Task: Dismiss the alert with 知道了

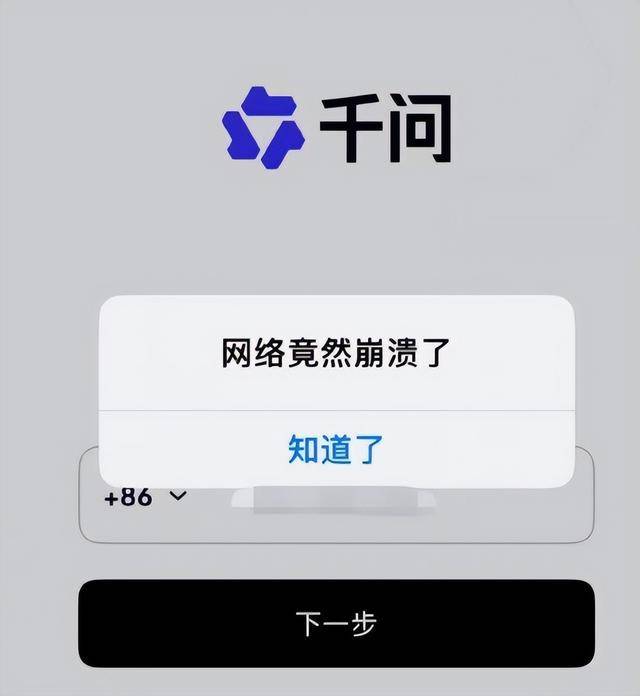Action: click(x=335, y=449)
